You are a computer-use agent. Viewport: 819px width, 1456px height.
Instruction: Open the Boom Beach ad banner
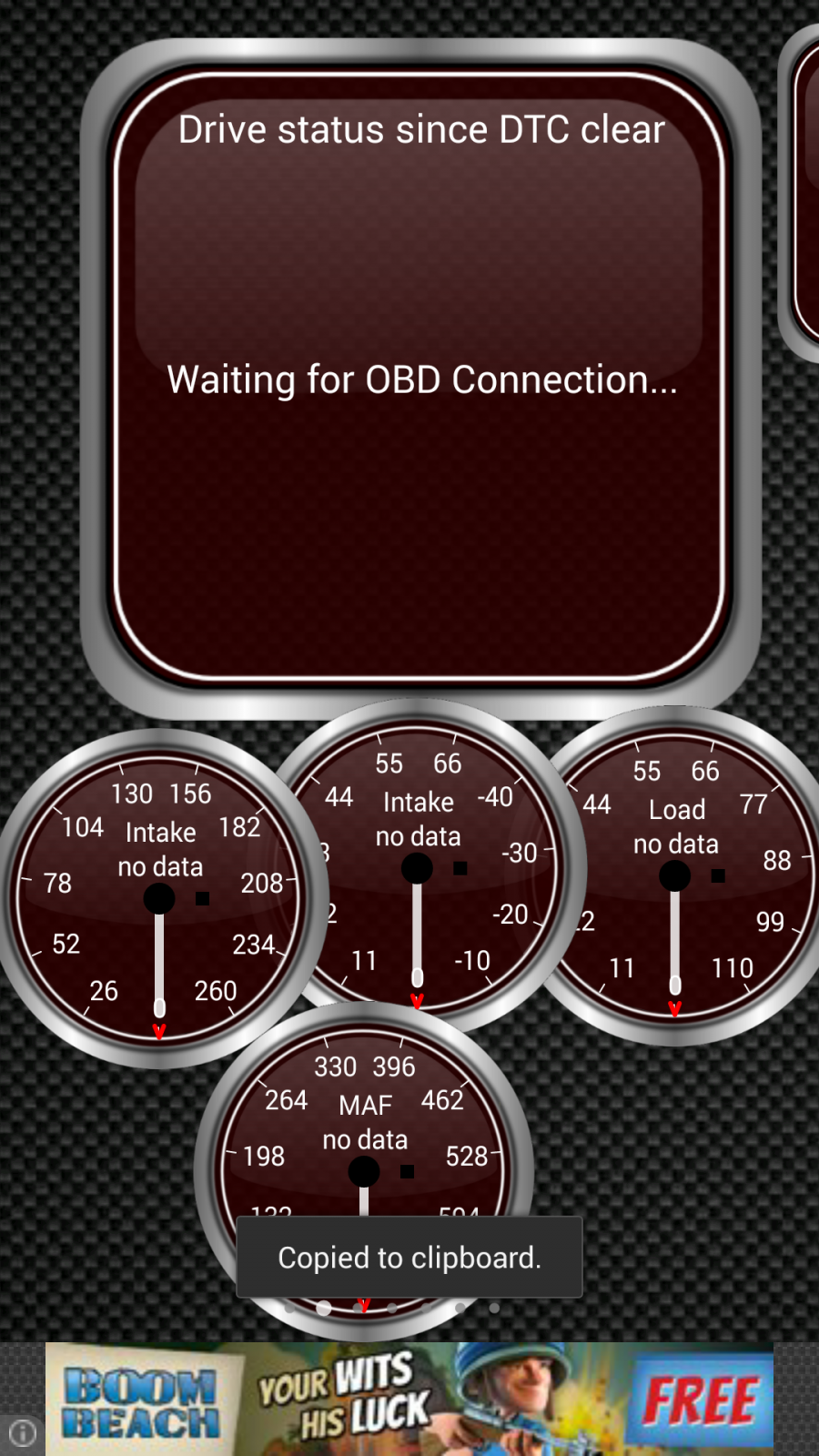click(409, 1399)
